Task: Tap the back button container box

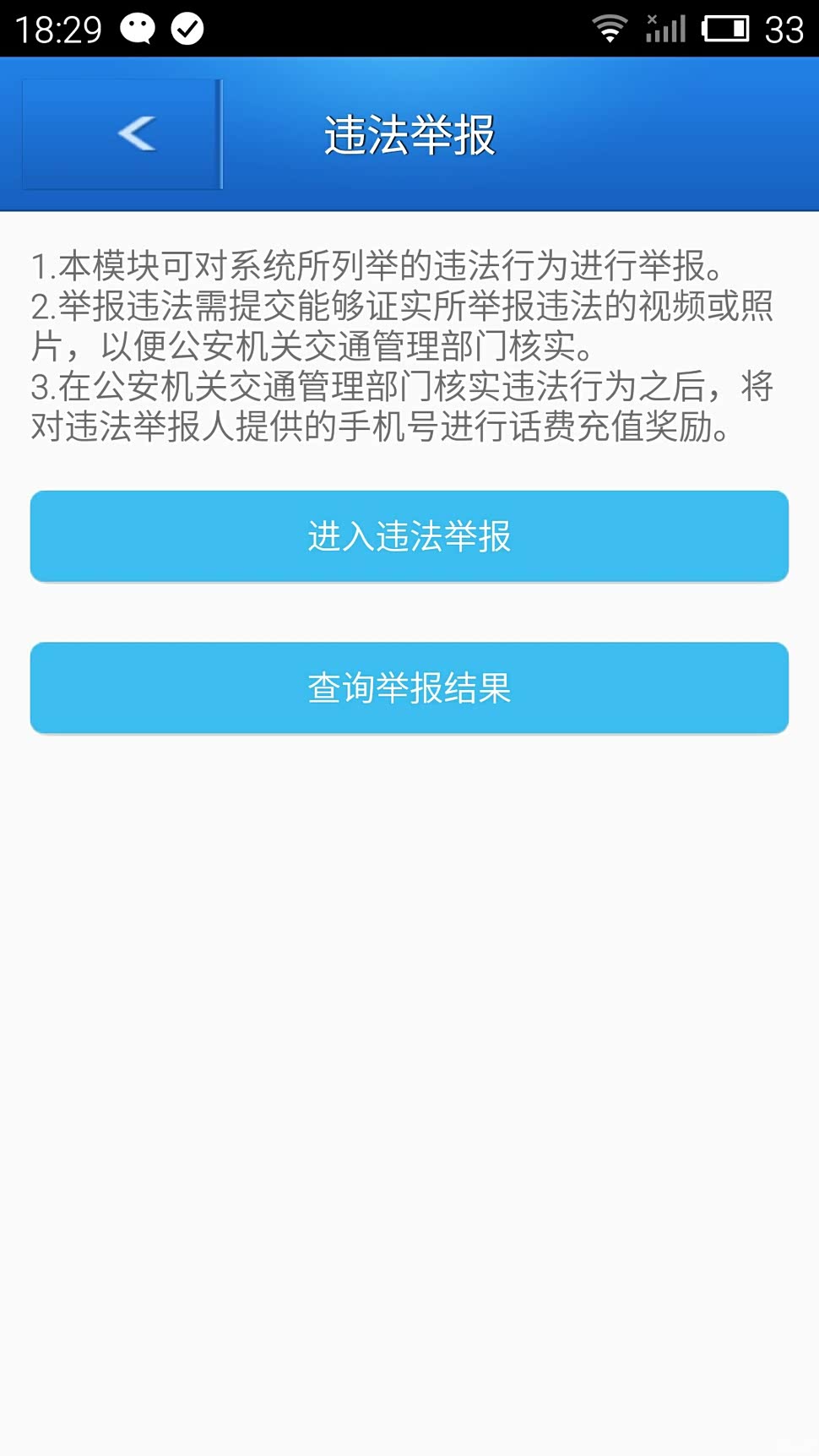Action: pos(121,133)
